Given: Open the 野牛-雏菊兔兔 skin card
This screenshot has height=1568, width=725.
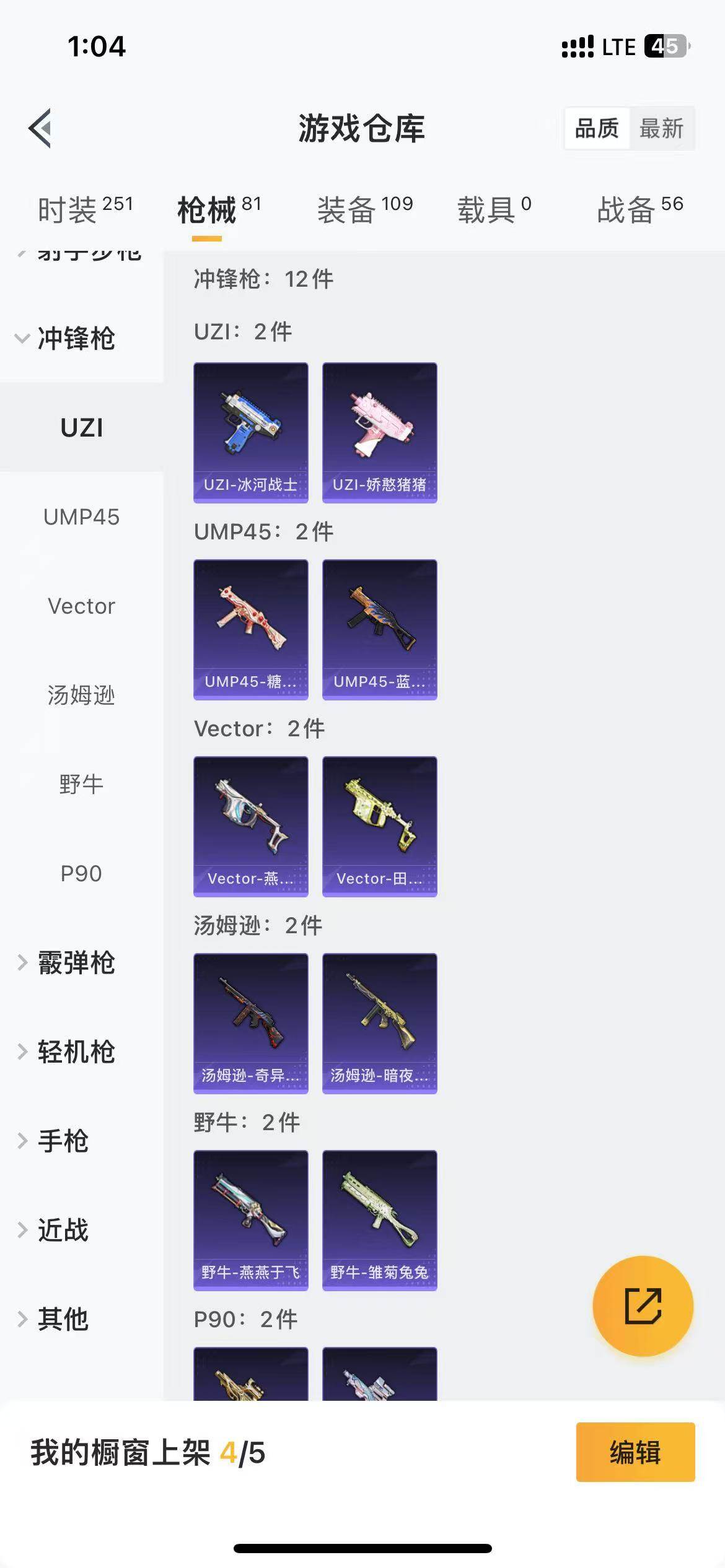Looking at the screenshot, I should point(379,1220).
